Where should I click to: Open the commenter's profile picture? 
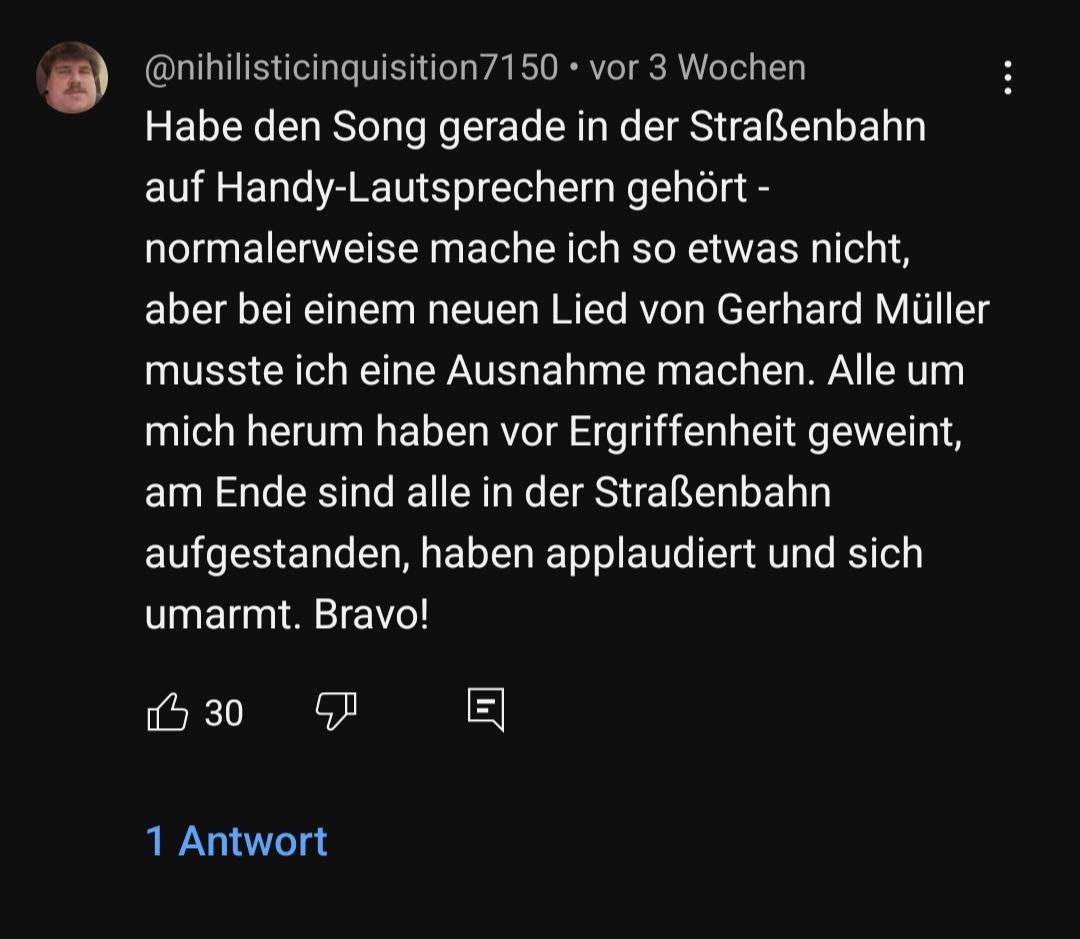point(72,78)
